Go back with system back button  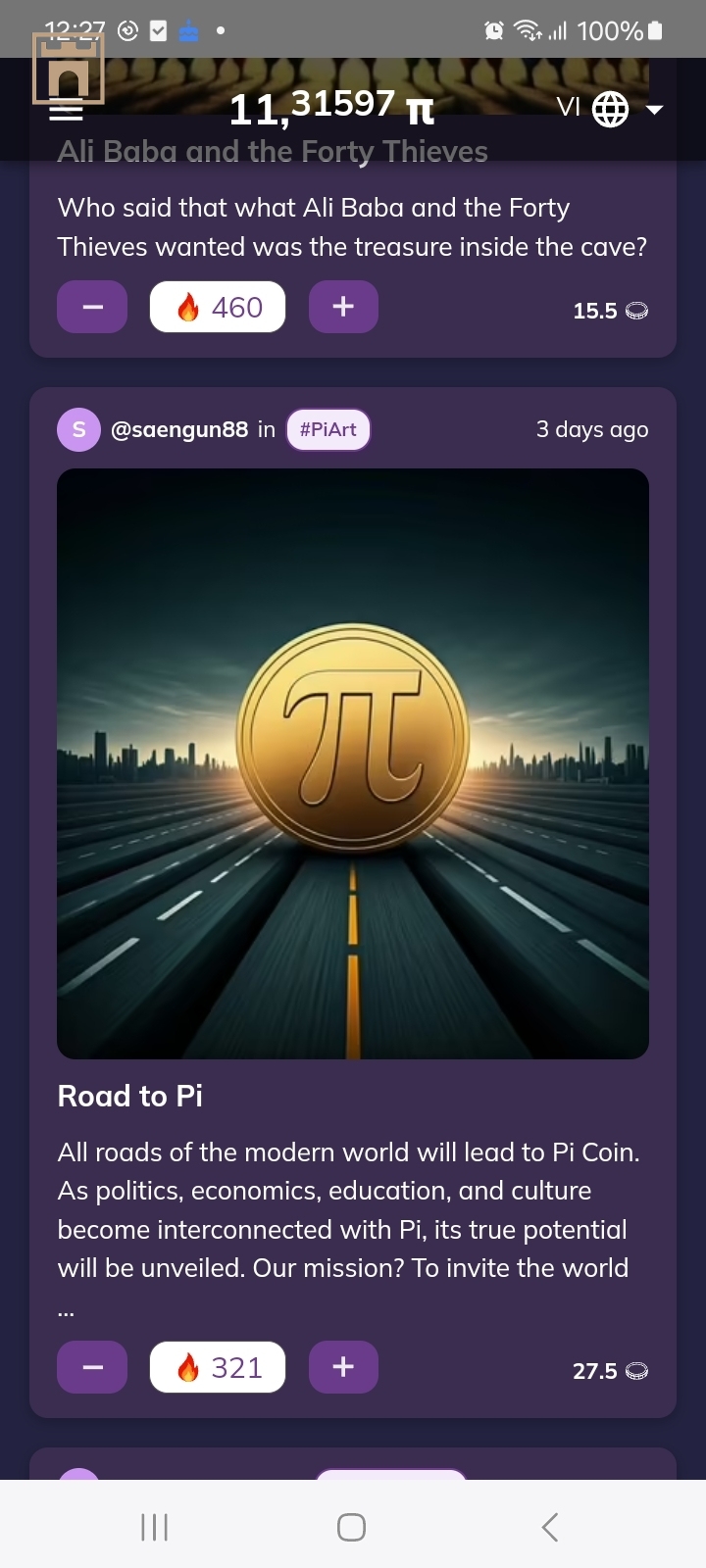(x=550, y=1527)
